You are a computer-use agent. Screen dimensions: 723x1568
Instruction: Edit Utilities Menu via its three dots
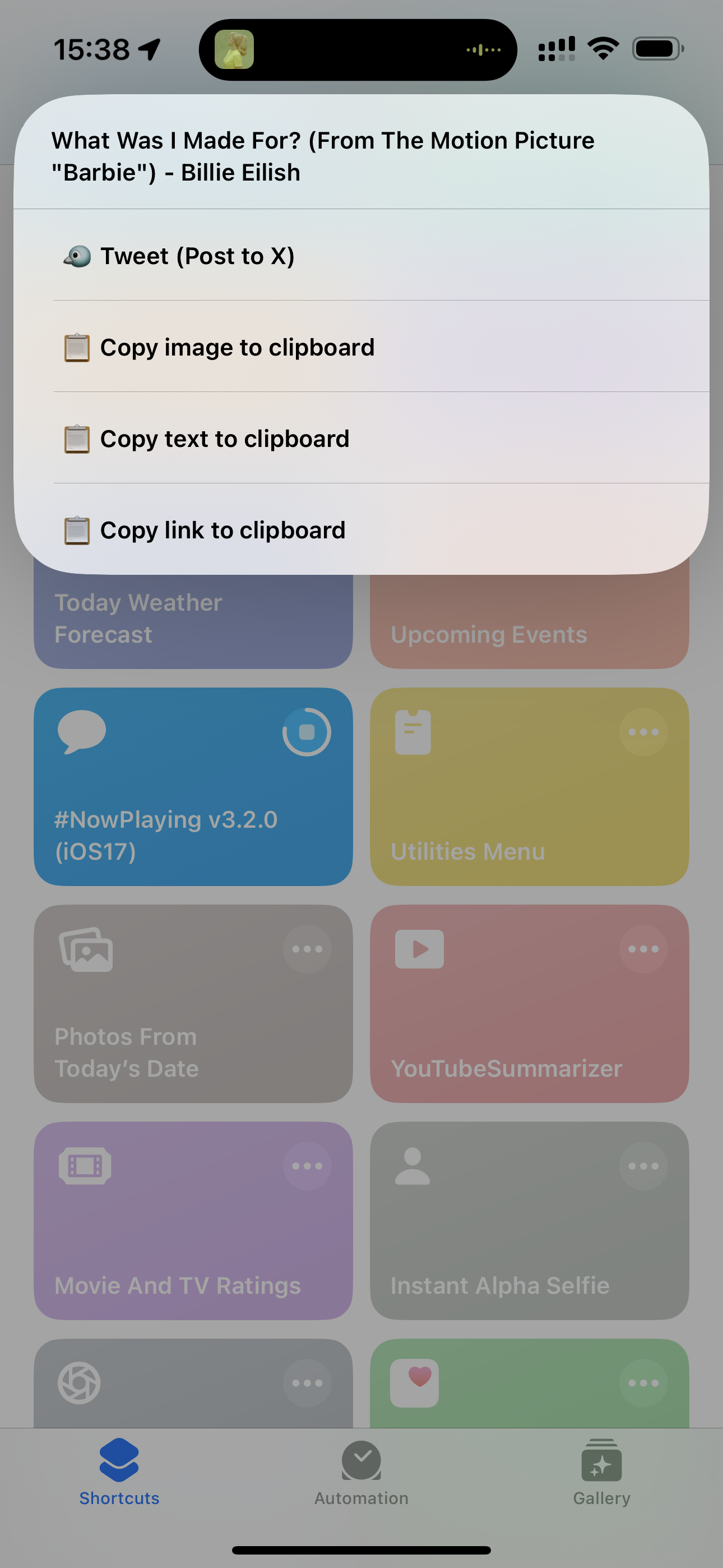point(643,732)
